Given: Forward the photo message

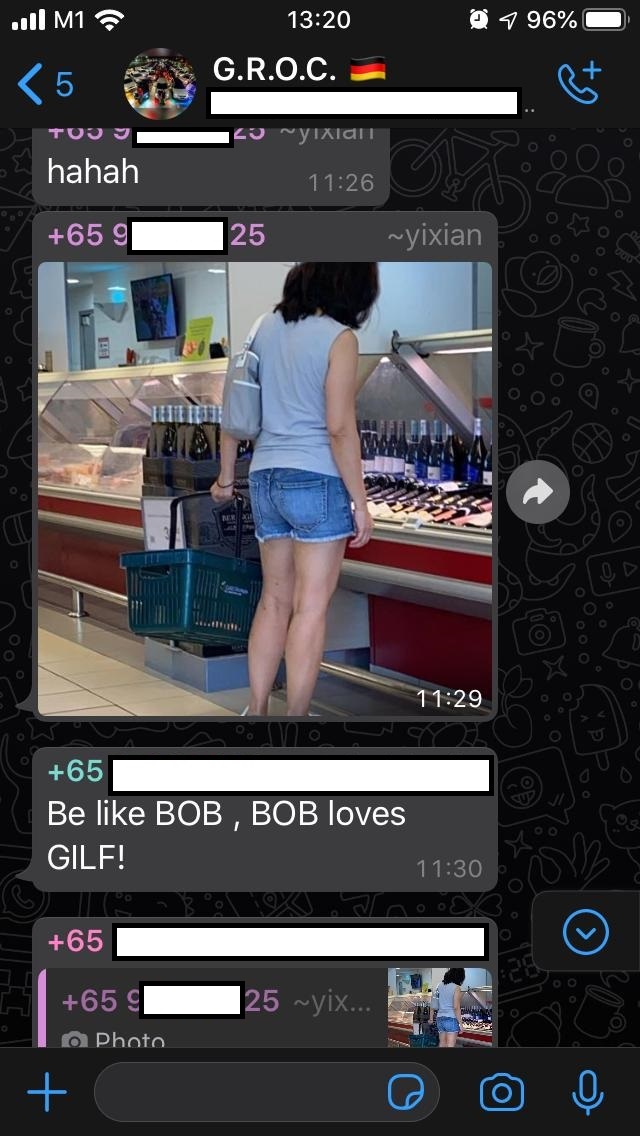Looking at the screenshot, I should point(537,491).
